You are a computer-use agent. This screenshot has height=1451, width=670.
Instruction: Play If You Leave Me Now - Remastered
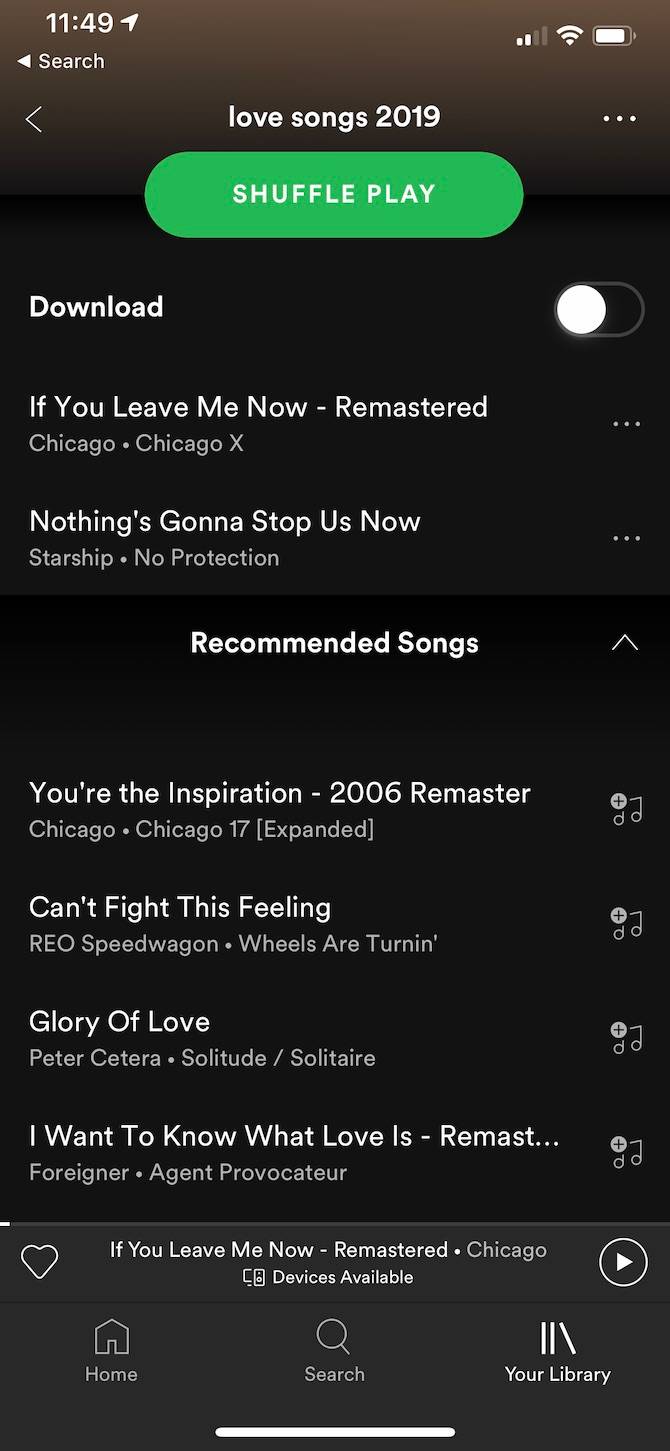258,423
